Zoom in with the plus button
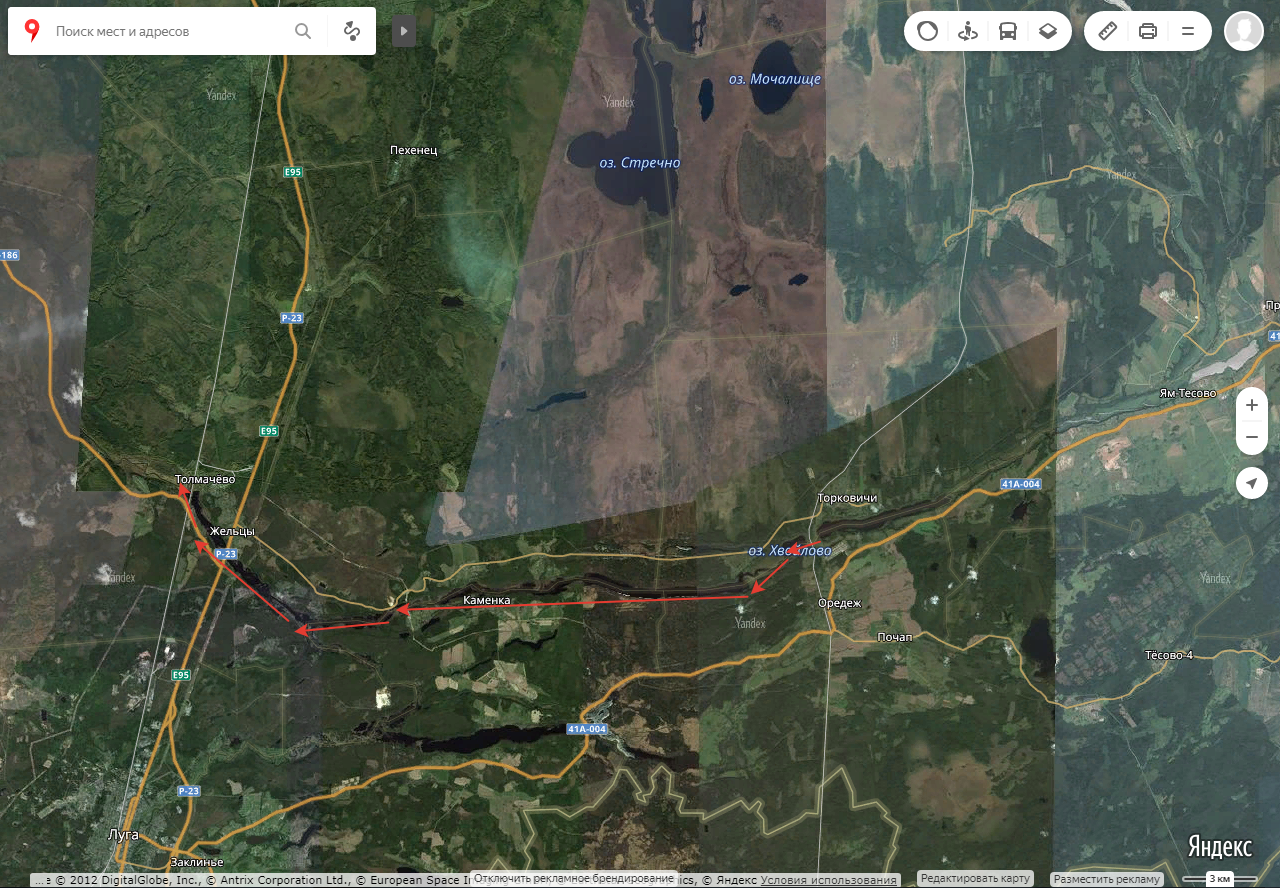Viewport: 1280px width, 888px height. pos(1251,405)
